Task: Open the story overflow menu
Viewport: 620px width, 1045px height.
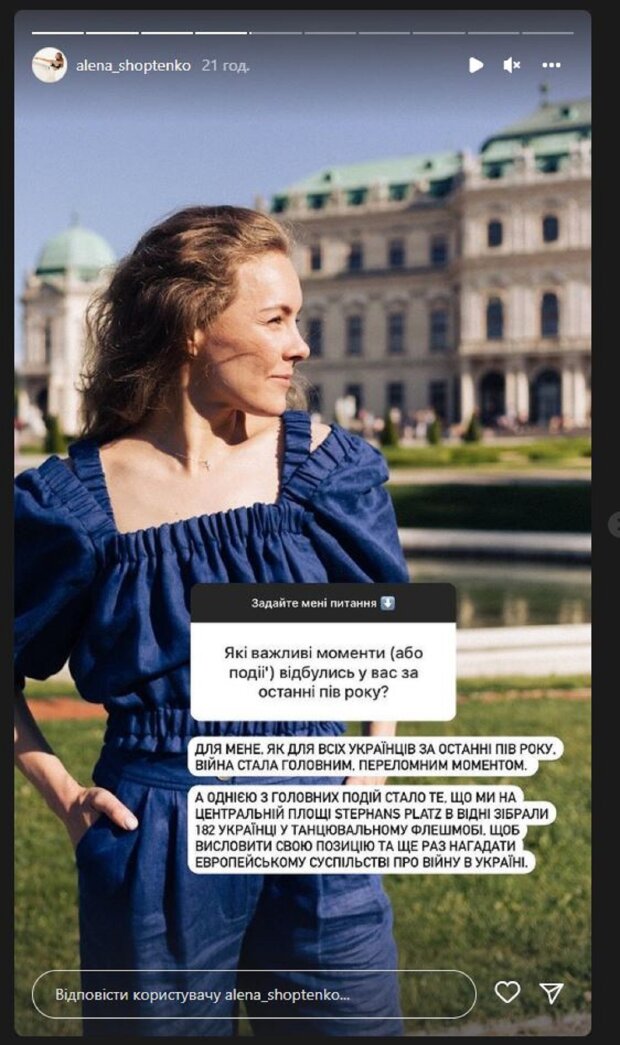Action: click(551, 65)
